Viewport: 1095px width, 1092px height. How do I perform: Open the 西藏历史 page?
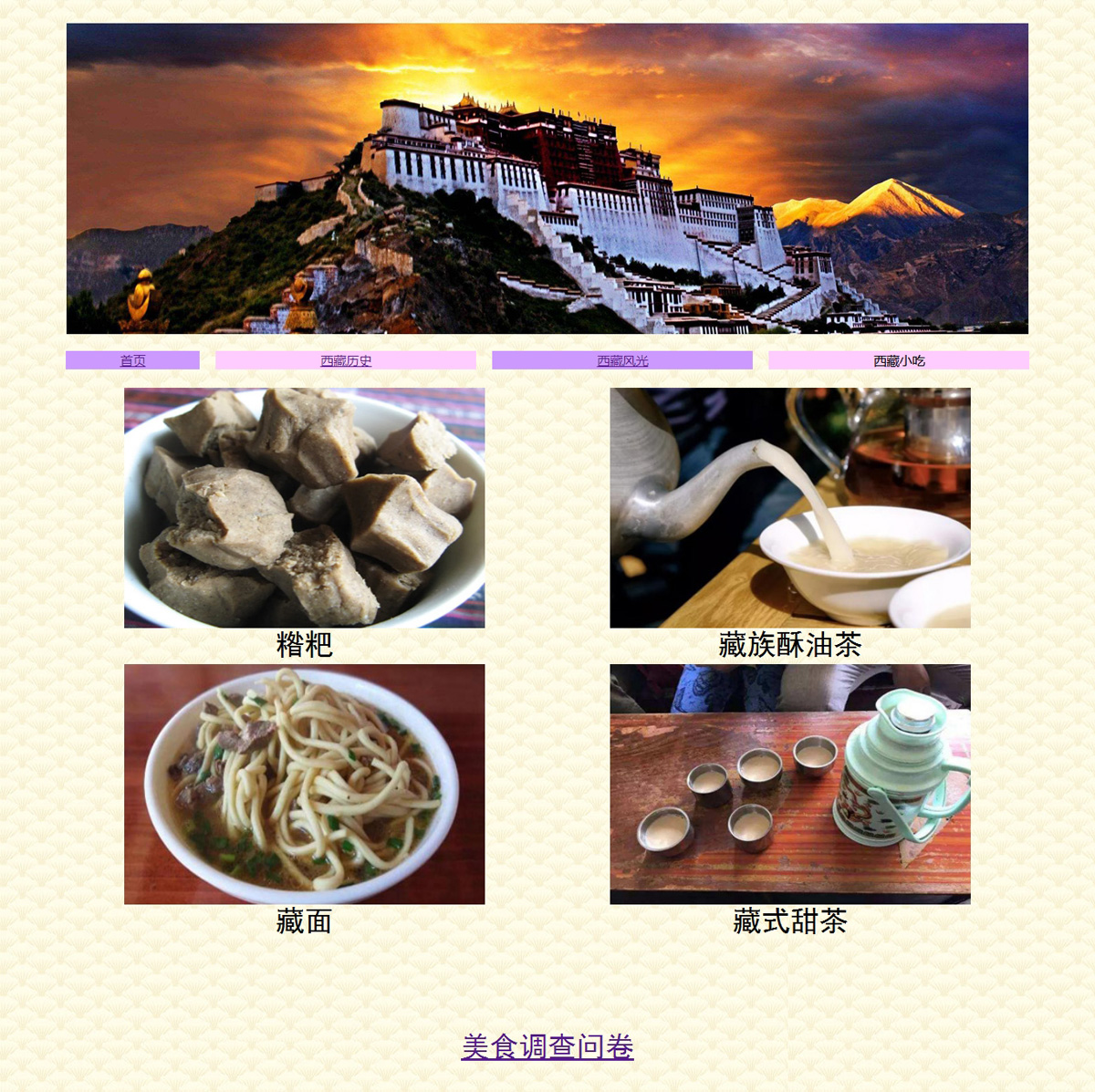[x=346, y=361]
